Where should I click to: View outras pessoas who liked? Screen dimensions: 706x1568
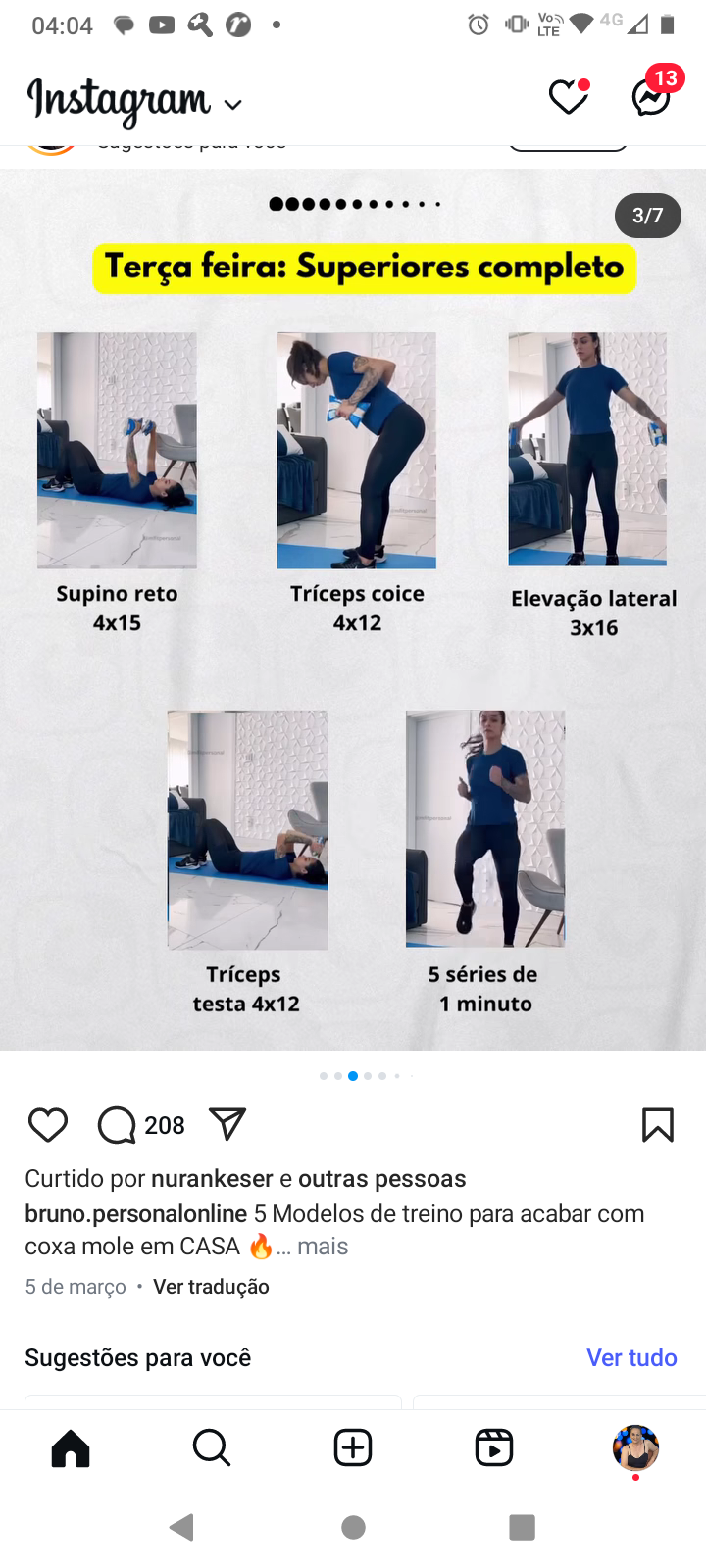coord(381,1178)
